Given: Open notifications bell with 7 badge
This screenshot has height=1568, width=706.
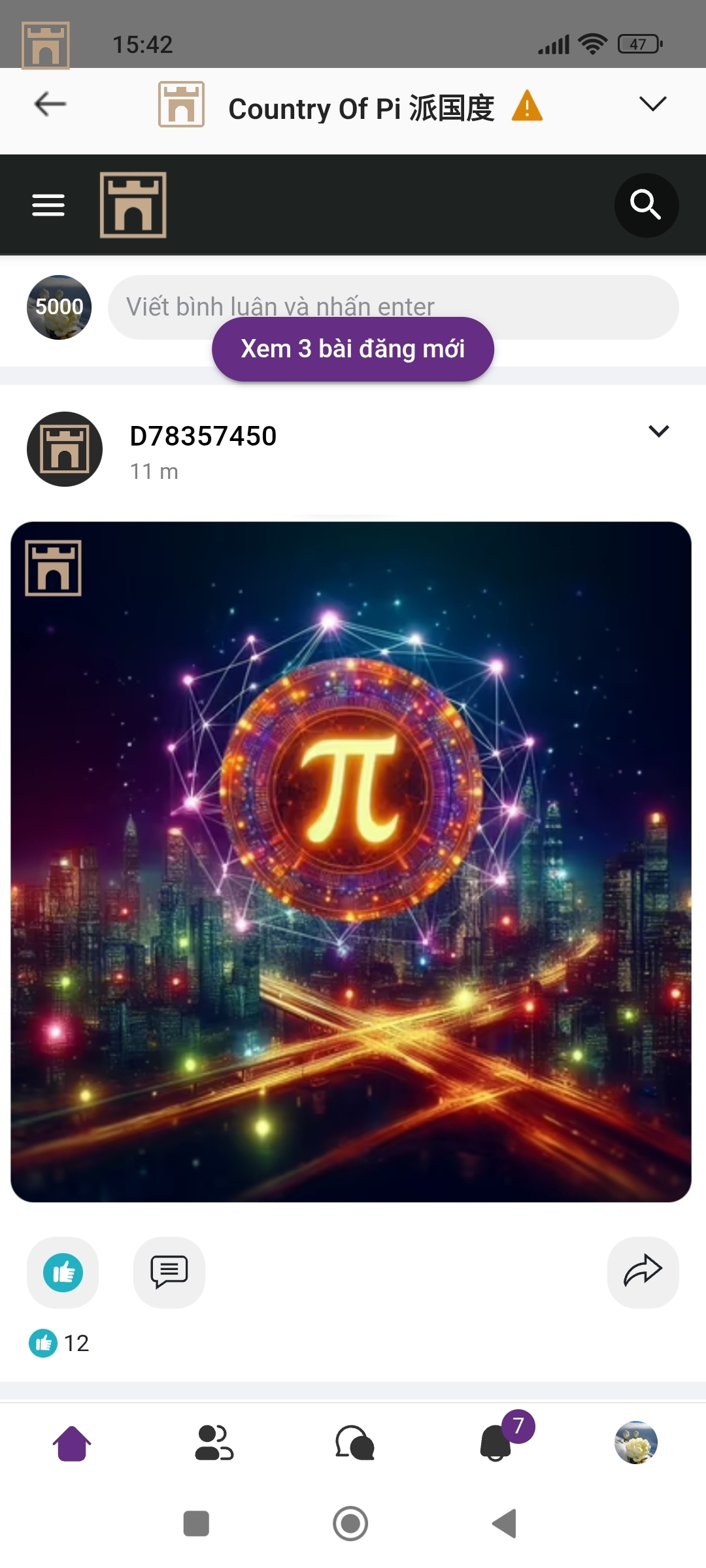Looking at the screenshot, I should [497, 1443].
